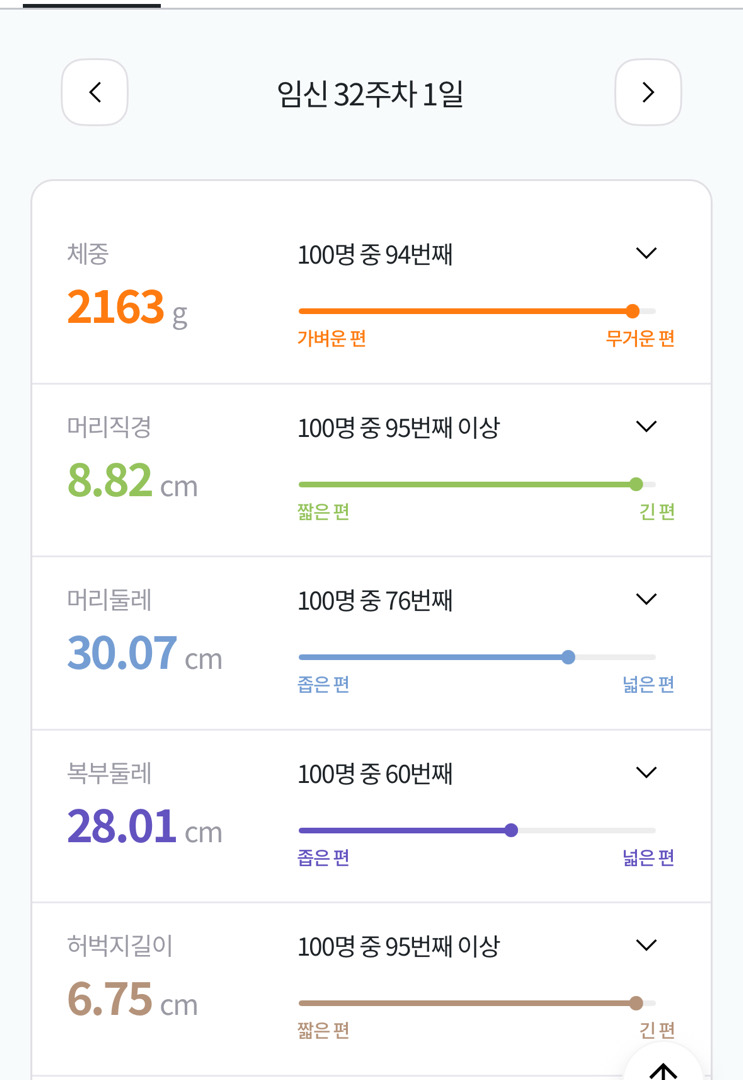Expand the 머리둘레 details chevron
This screenshot has height=1080, width=743.
pos(646,600)
